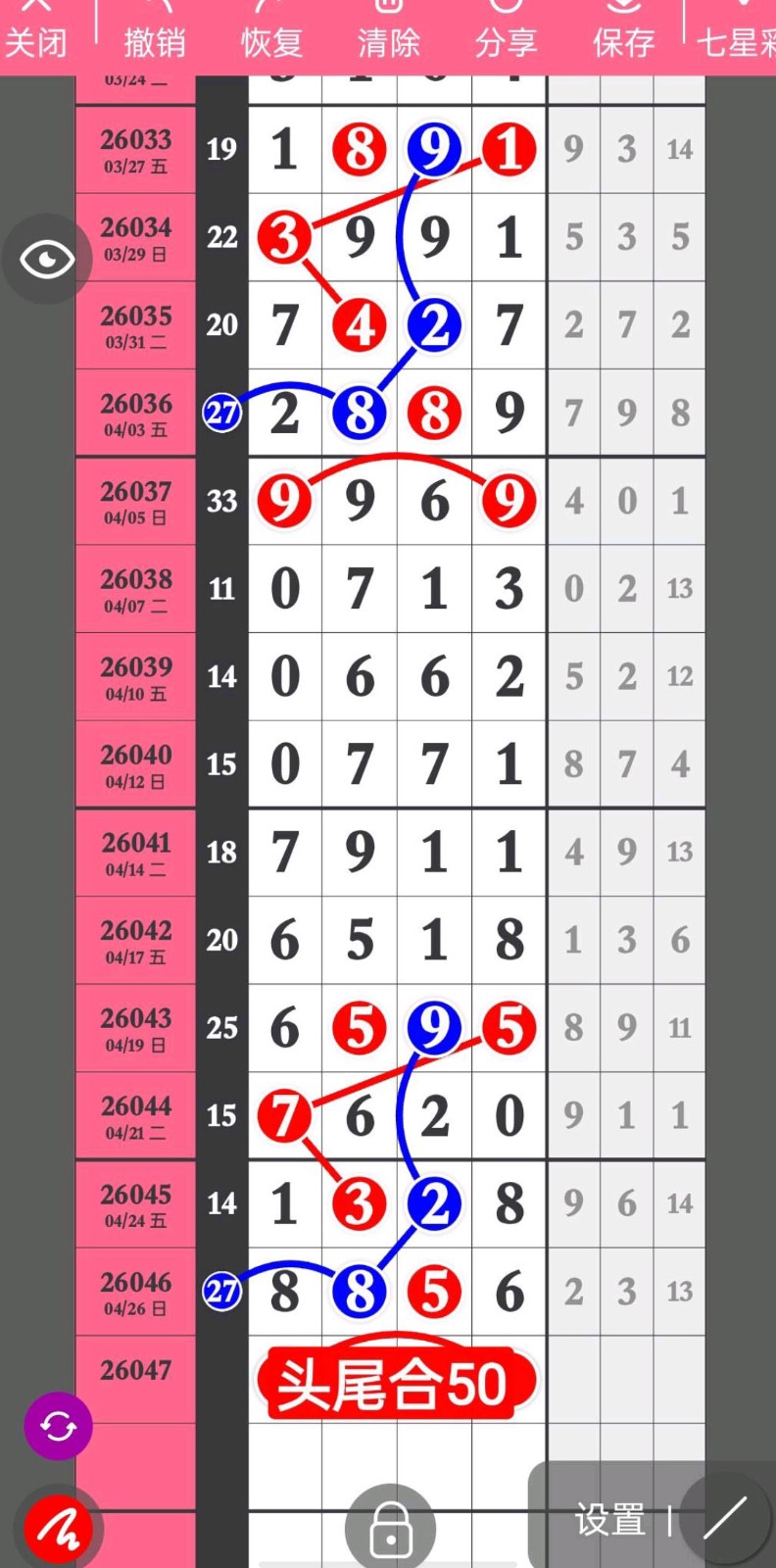Open the 七星彩 lottery selector
Screen dimensions: 776x1568
[735, 39]
